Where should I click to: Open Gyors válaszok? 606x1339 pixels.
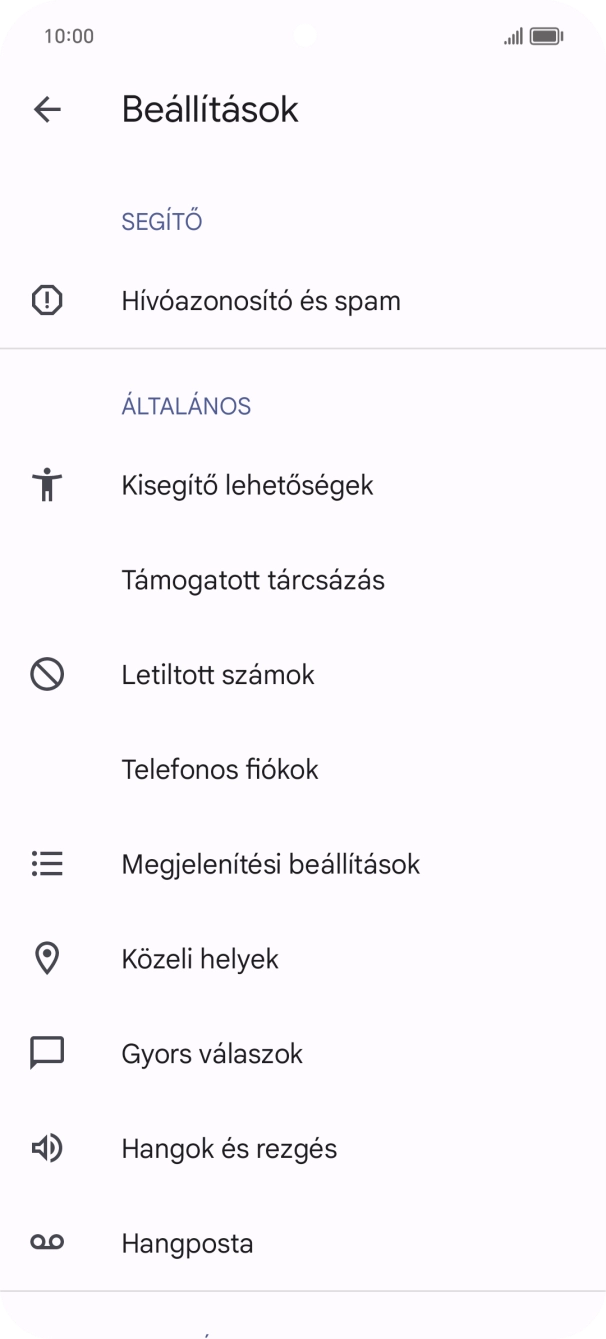[212, 1054]
